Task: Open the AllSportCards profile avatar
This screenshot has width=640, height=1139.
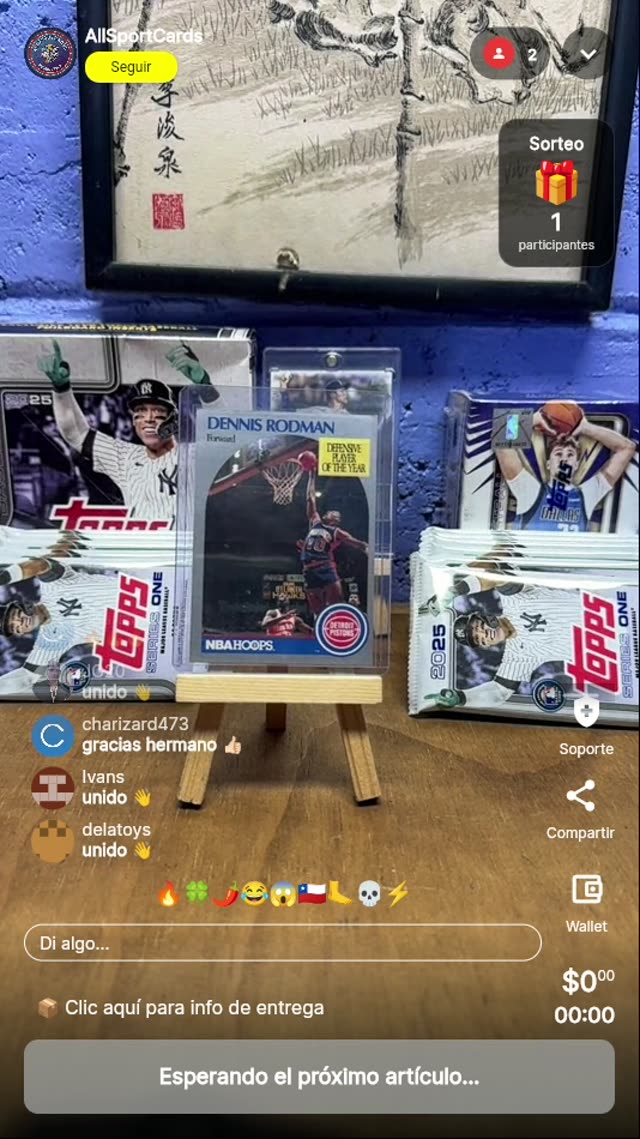Action: tap(49, 53)
